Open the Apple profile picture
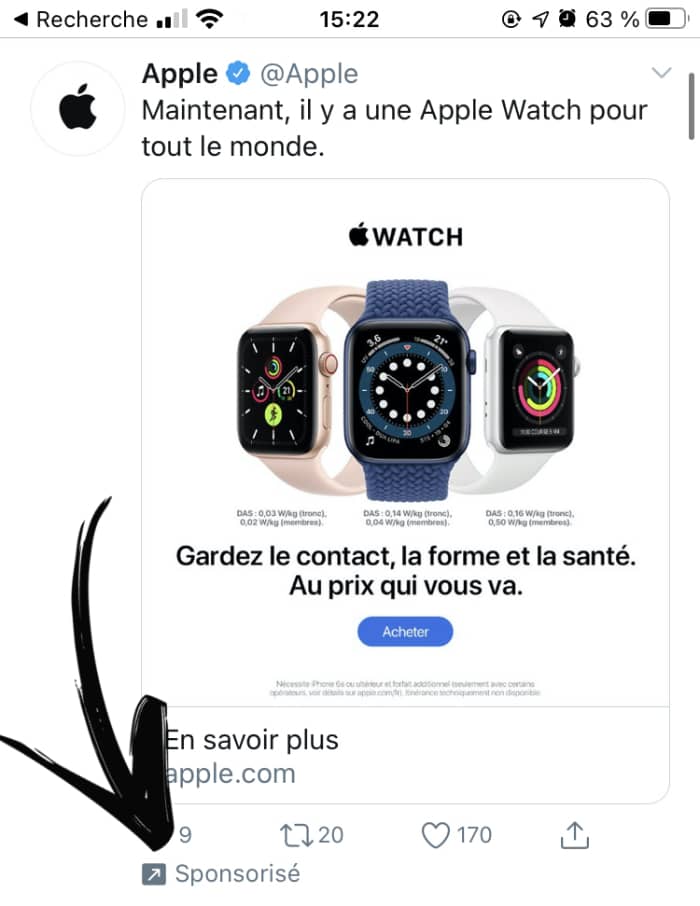 pos(78,108)
